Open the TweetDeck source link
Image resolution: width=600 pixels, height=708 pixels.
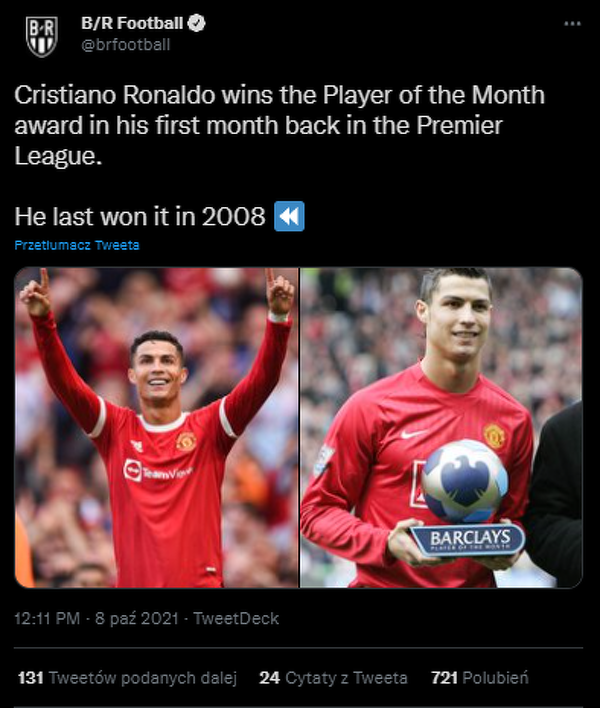click(237, 619)
